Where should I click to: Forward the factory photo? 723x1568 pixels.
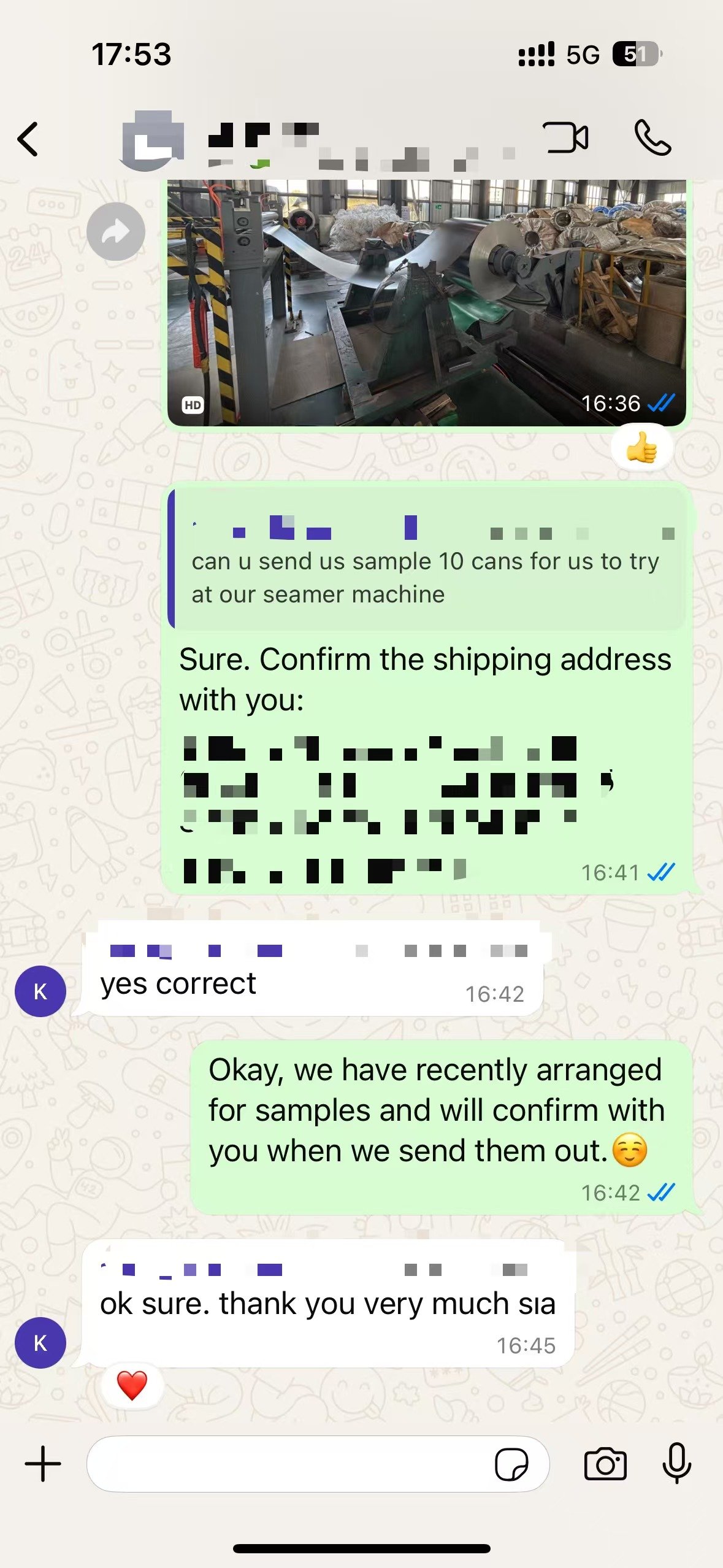pos(116,232)
